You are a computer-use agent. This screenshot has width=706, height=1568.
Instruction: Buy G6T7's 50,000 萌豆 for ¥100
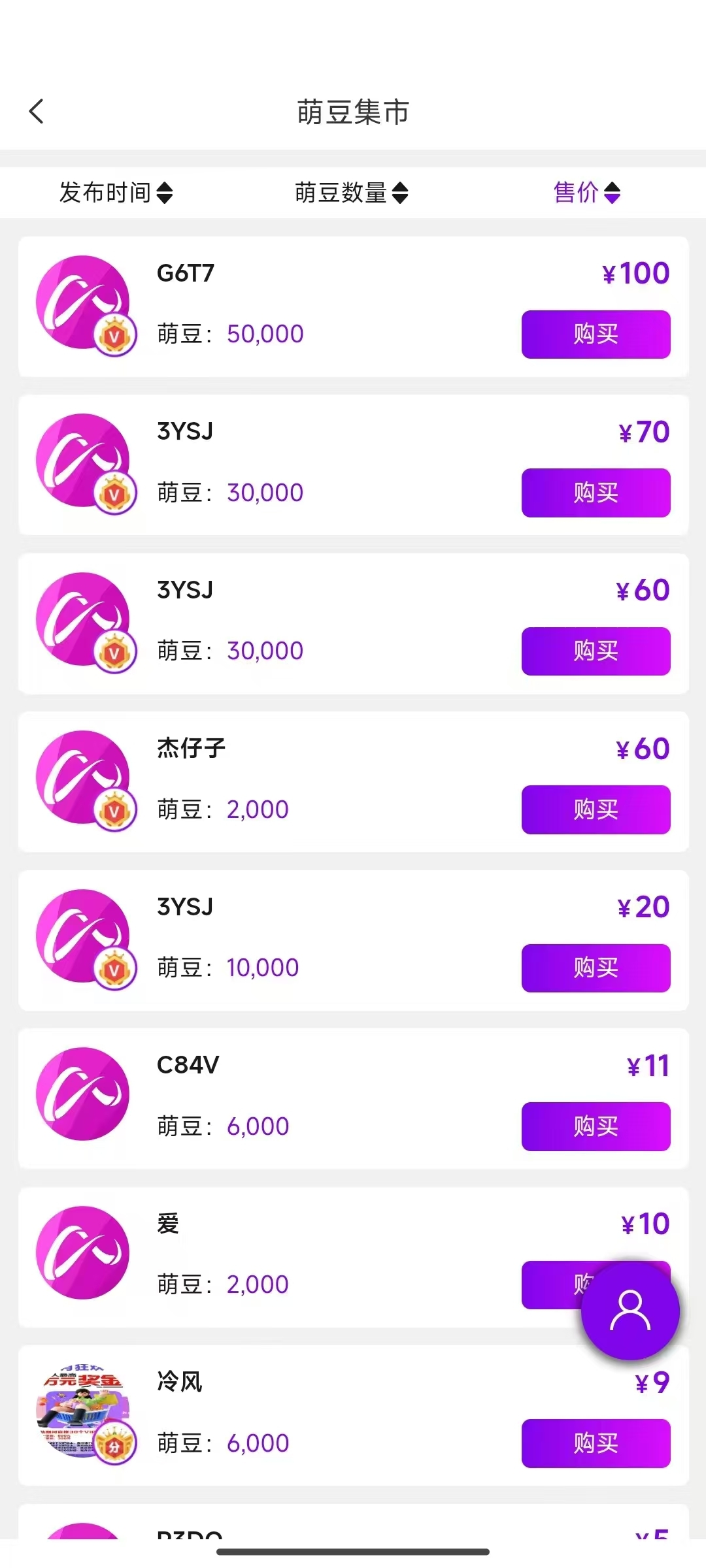pyautogui.click(x=596, y=335)
